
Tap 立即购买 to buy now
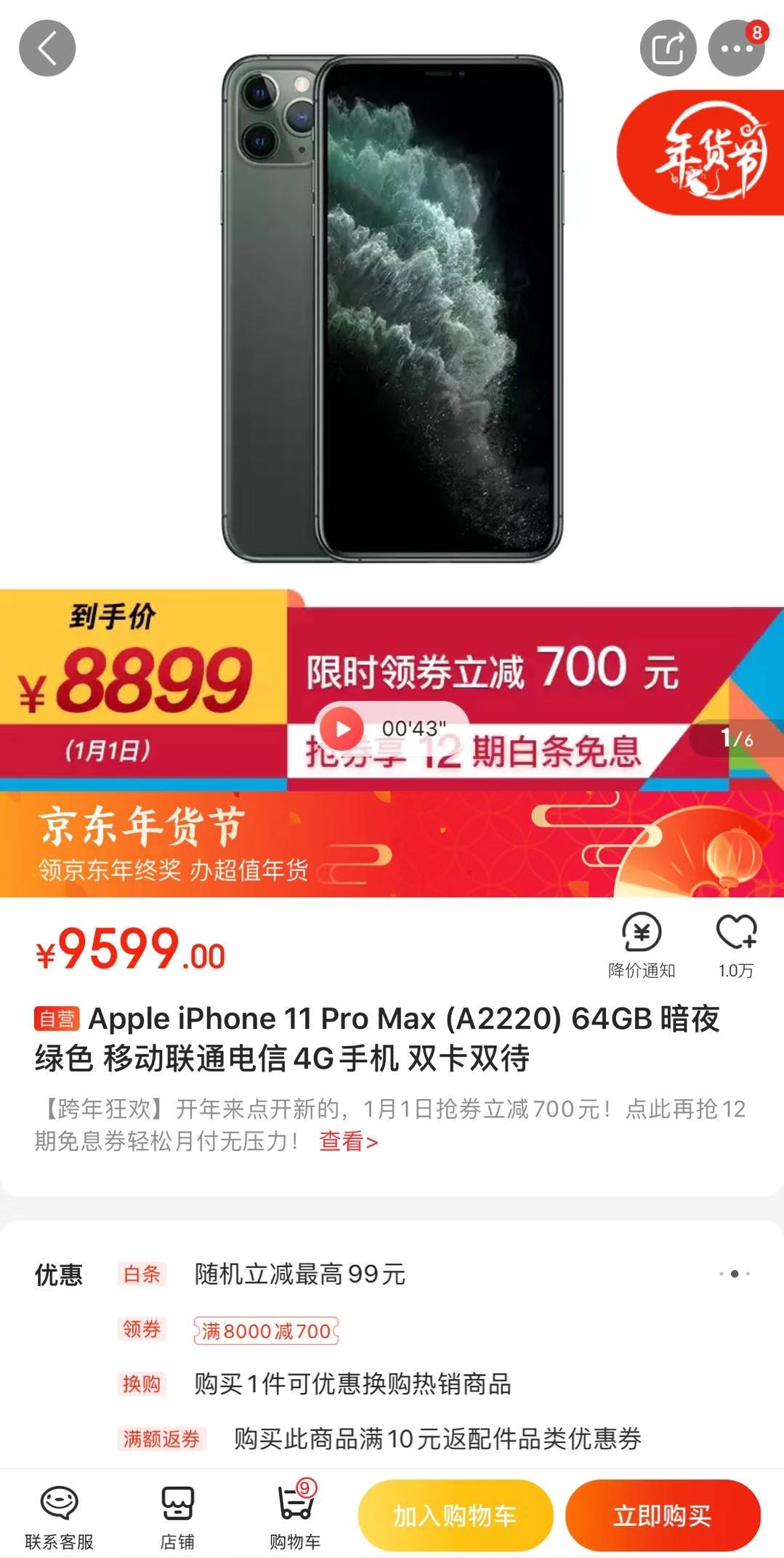tap(663, 1515)
